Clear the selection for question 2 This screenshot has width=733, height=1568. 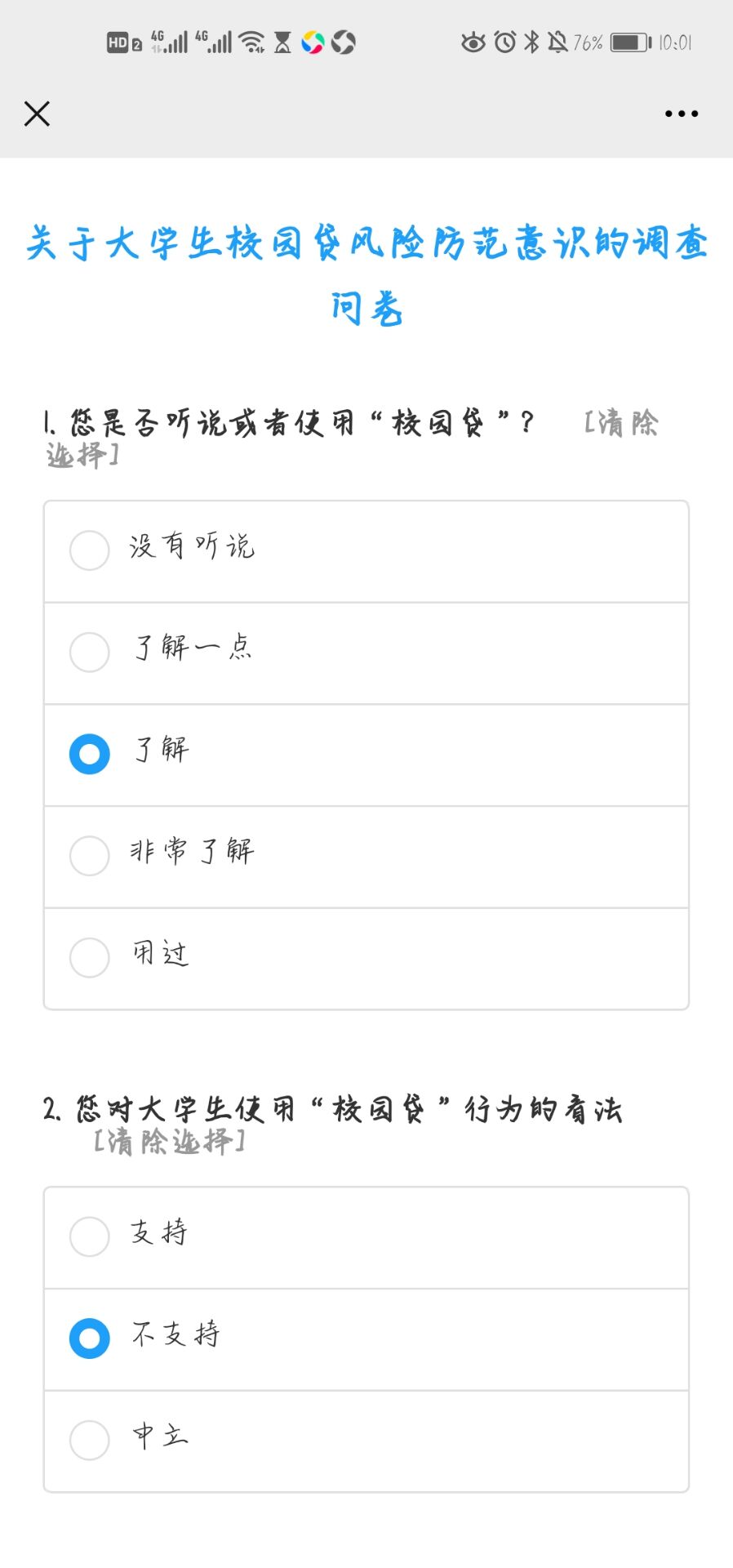pos(170,1141)
